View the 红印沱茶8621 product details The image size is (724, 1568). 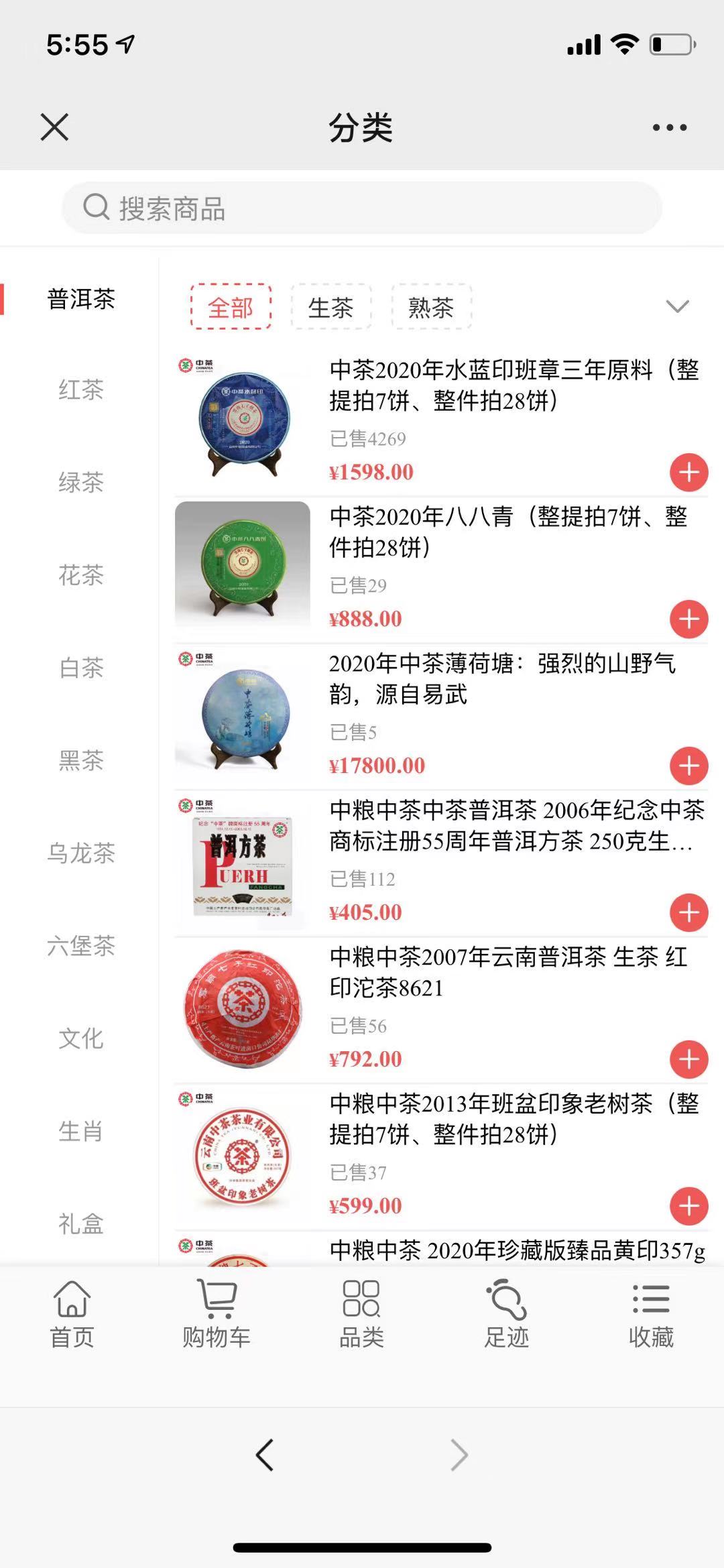[x=508, y=972]
